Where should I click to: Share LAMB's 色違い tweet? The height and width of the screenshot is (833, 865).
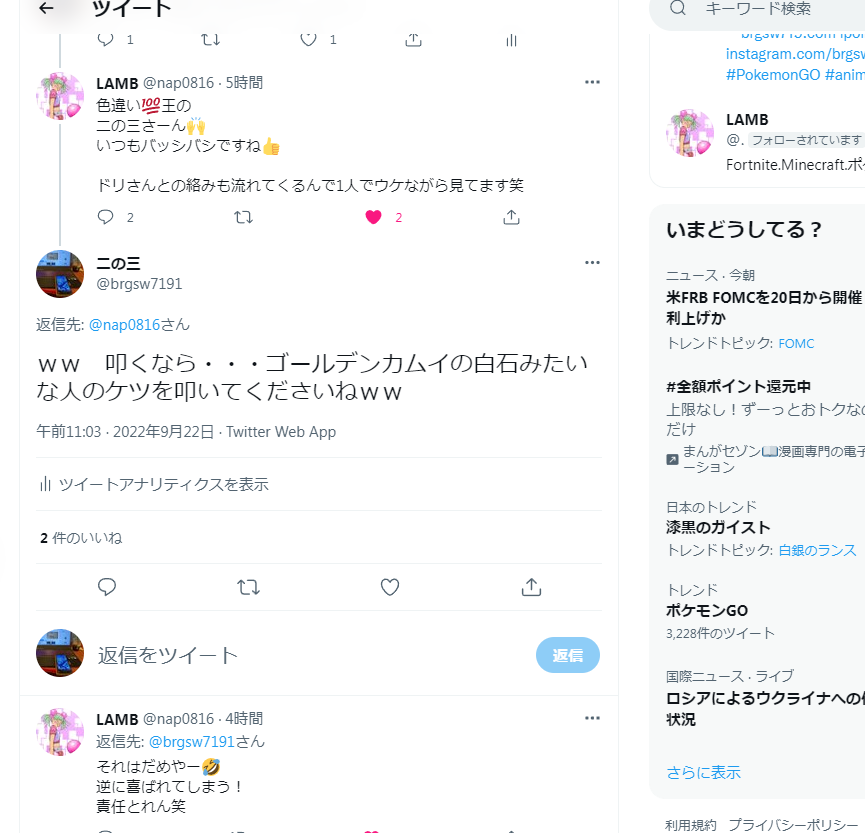[511, 217]
